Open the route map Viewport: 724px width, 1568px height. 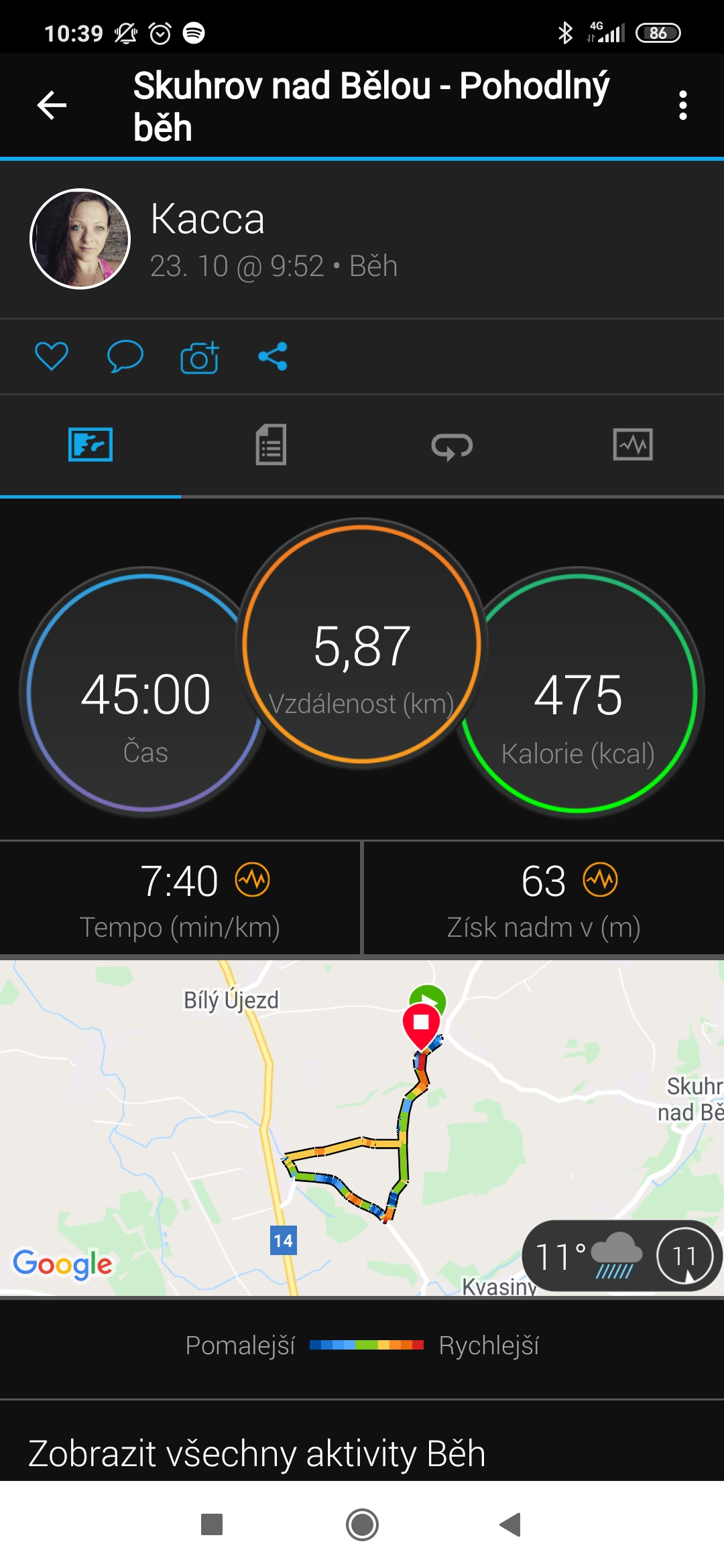pos(362,1127)
